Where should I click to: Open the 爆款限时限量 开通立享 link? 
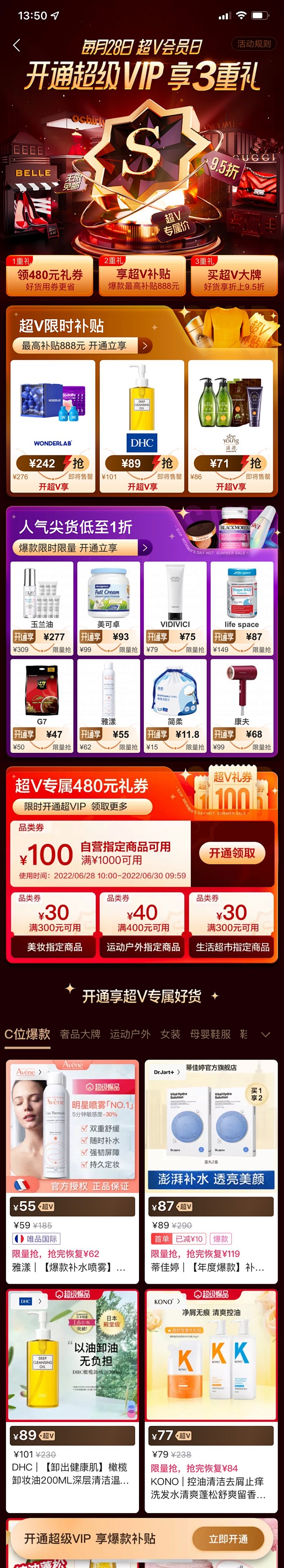[x=82, y=548]
